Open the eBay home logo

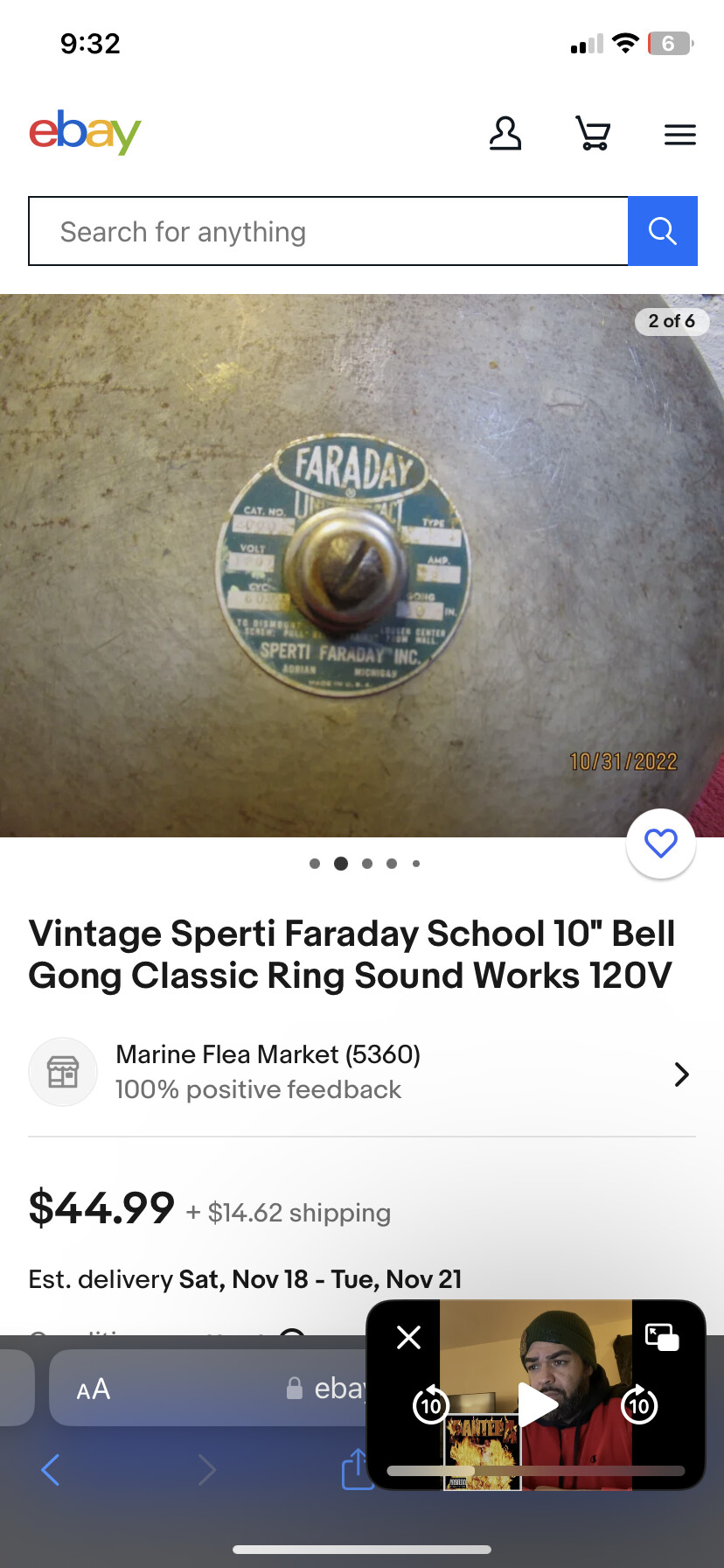tap(85, 133)
